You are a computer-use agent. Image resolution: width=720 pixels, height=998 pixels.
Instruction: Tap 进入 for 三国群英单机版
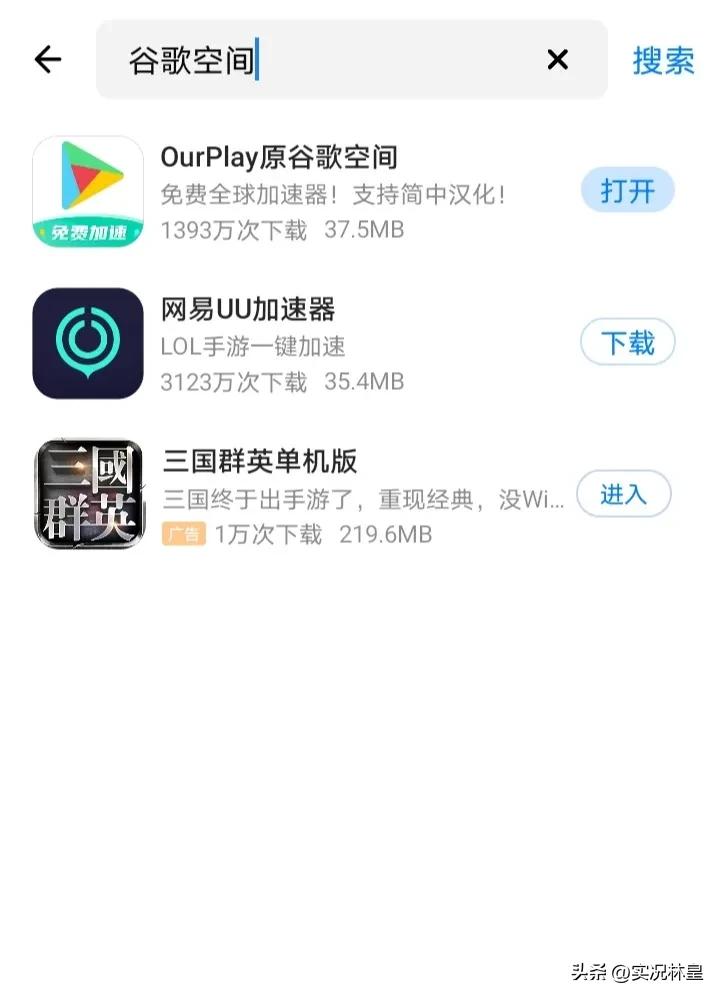click(x=623, y=494)
